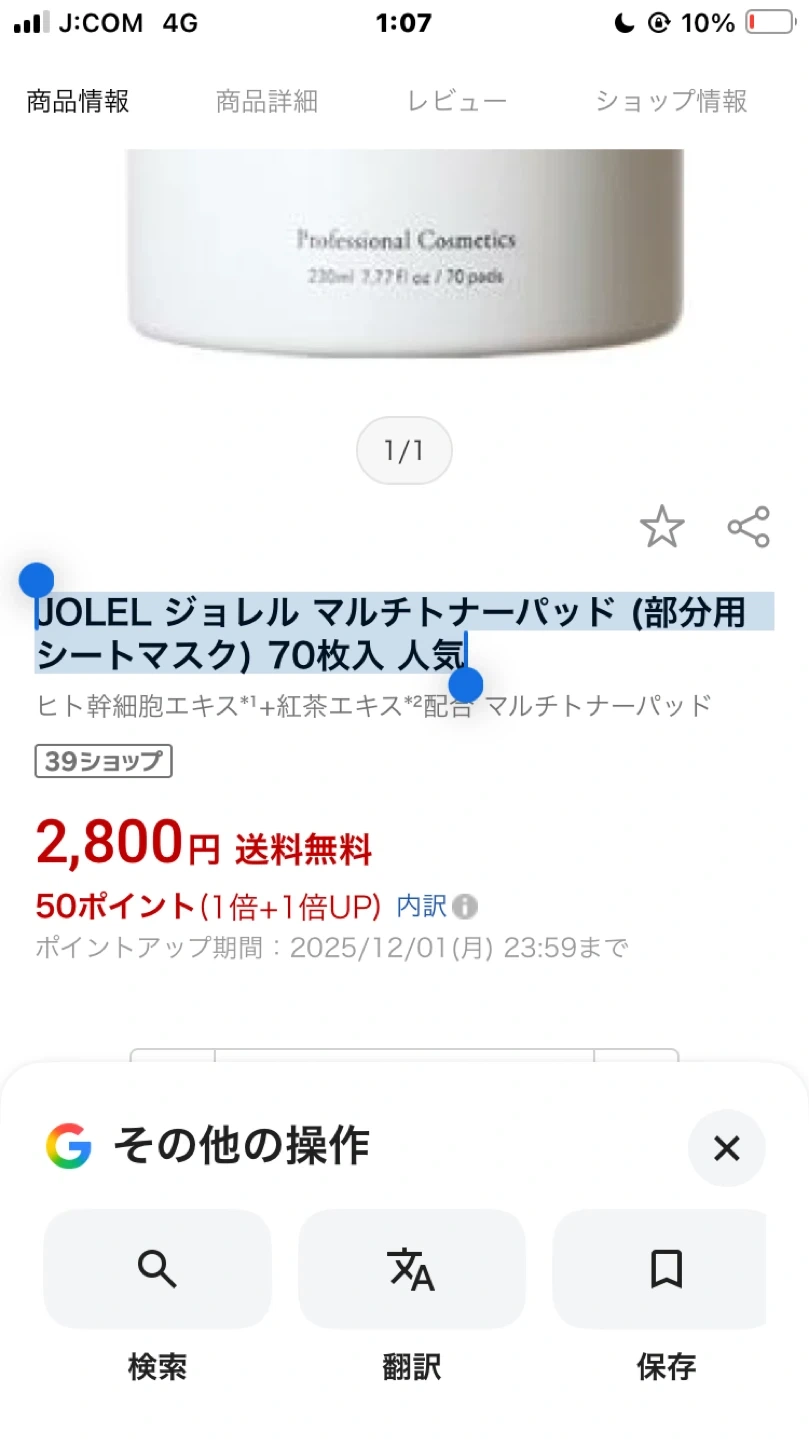This screenshot has width=809, height=1440.
Task: Save the selection with 保存
Action: [666, 1269]
